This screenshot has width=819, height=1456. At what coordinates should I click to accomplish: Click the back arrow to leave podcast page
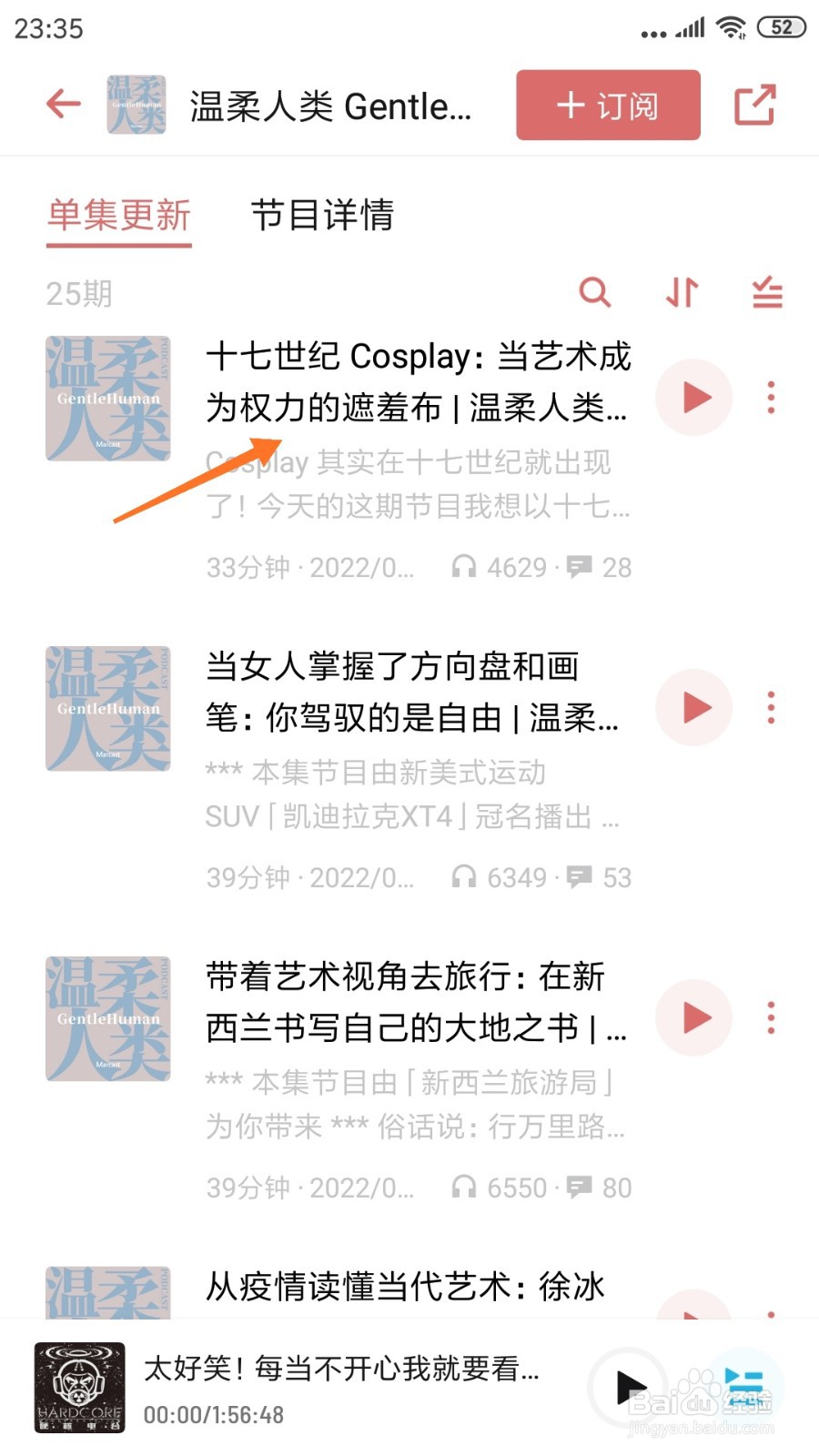click(x=62, y=104)
